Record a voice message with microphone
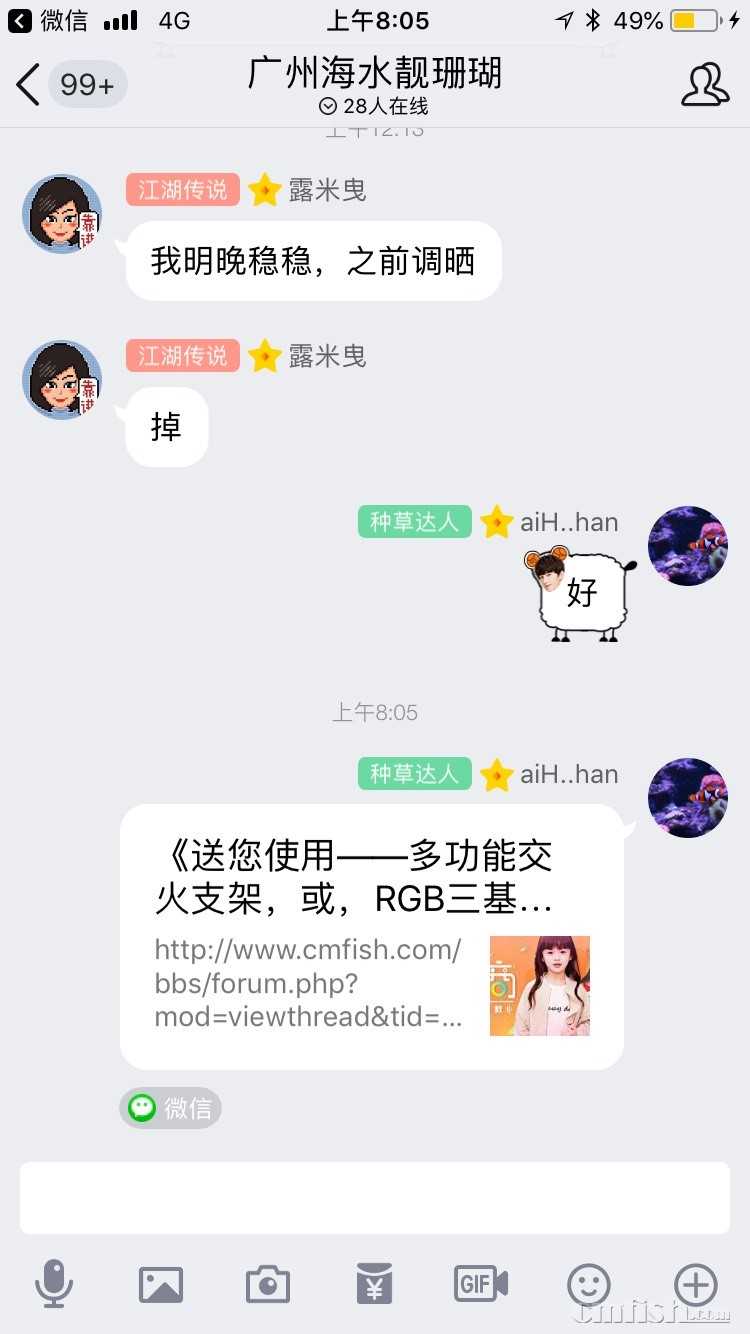Viewport: 750px width, 1334px height. tap(54, 1284)
